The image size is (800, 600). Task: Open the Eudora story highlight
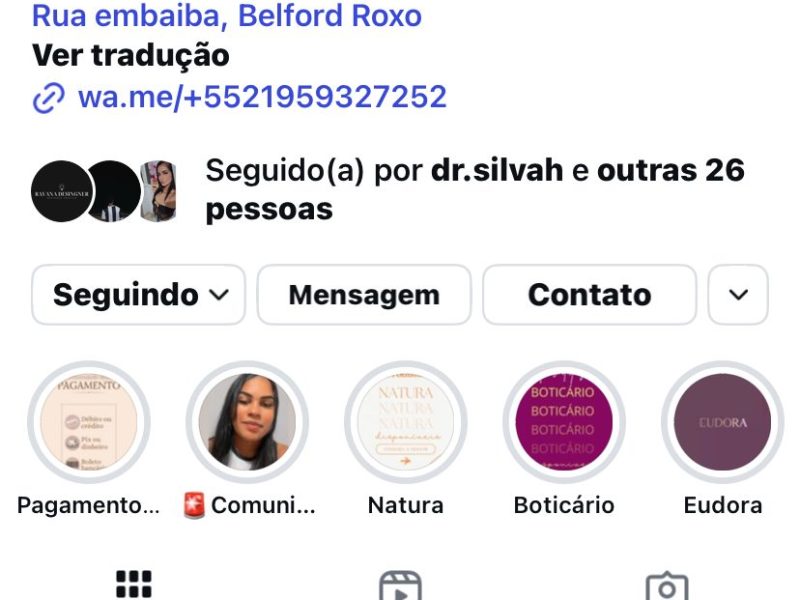[x=722, y=422]
